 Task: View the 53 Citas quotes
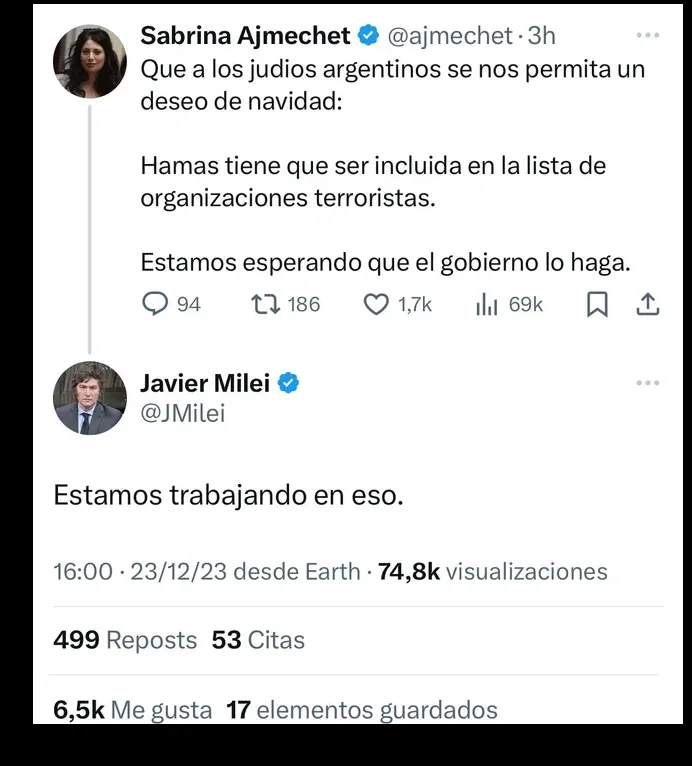tap(258, 640)
